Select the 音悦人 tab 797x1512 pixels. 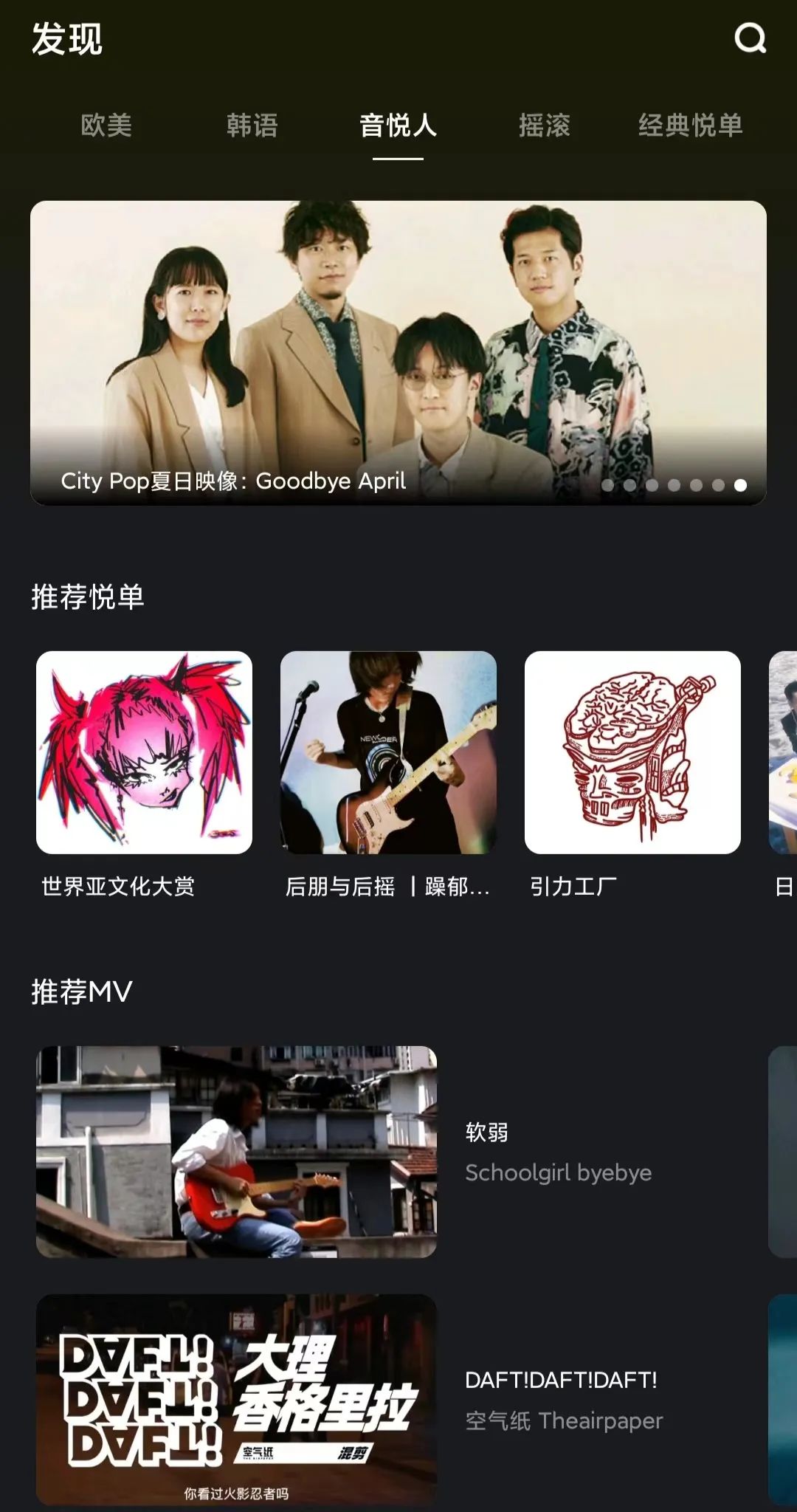[398, 126]
